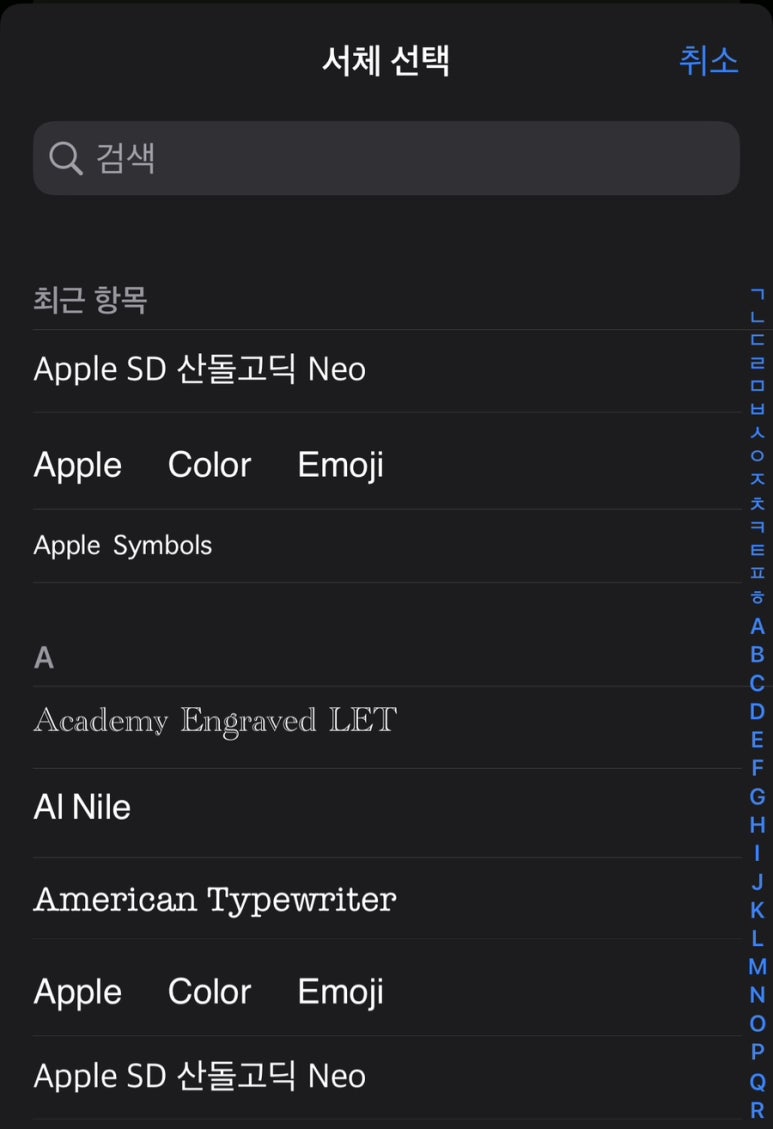Image resolution: width=773 pixels, height=1129 pixels.
Task: Cancel font selection with 취소
Action: pos(708,61)
